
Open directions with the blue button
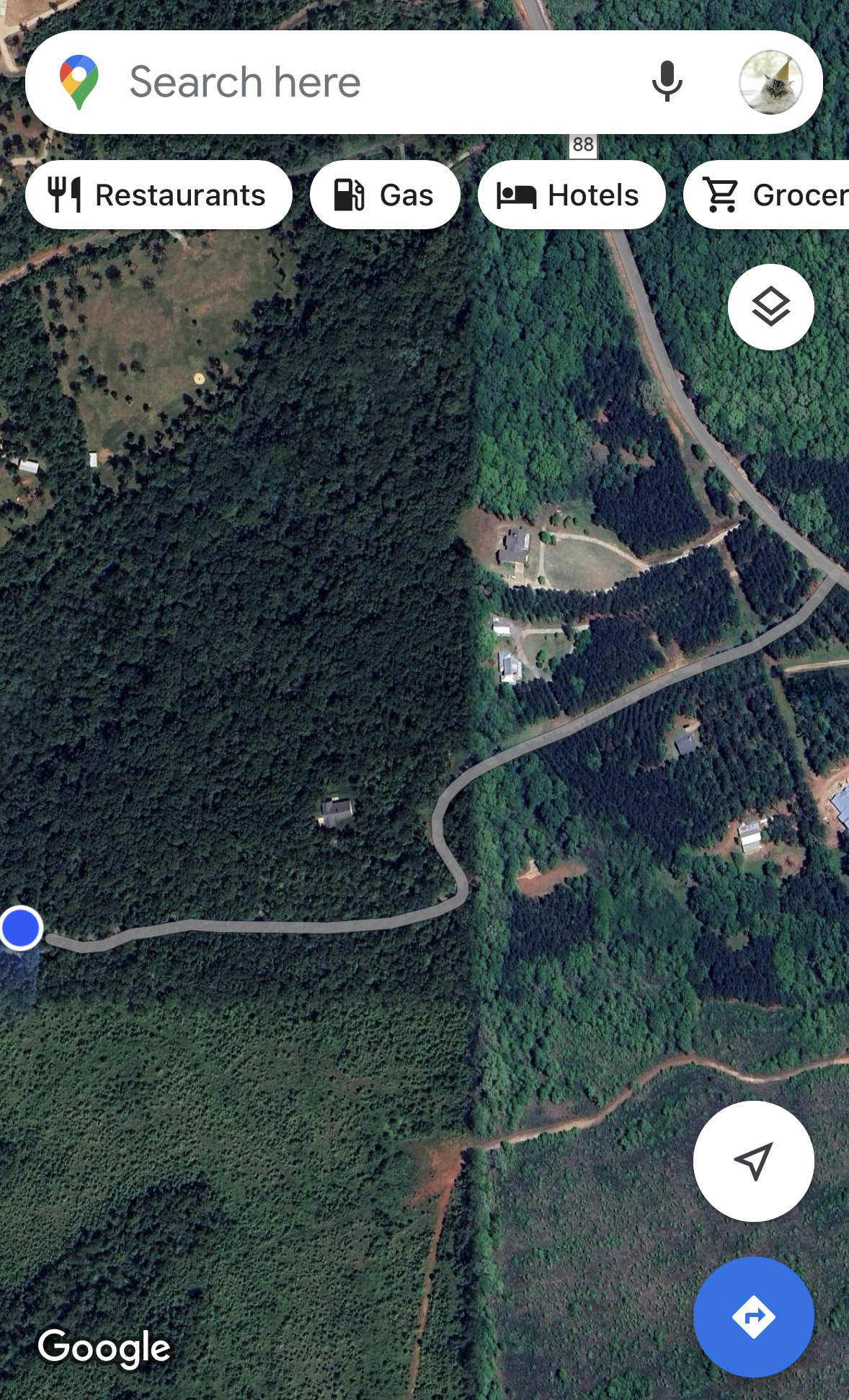754,1317
